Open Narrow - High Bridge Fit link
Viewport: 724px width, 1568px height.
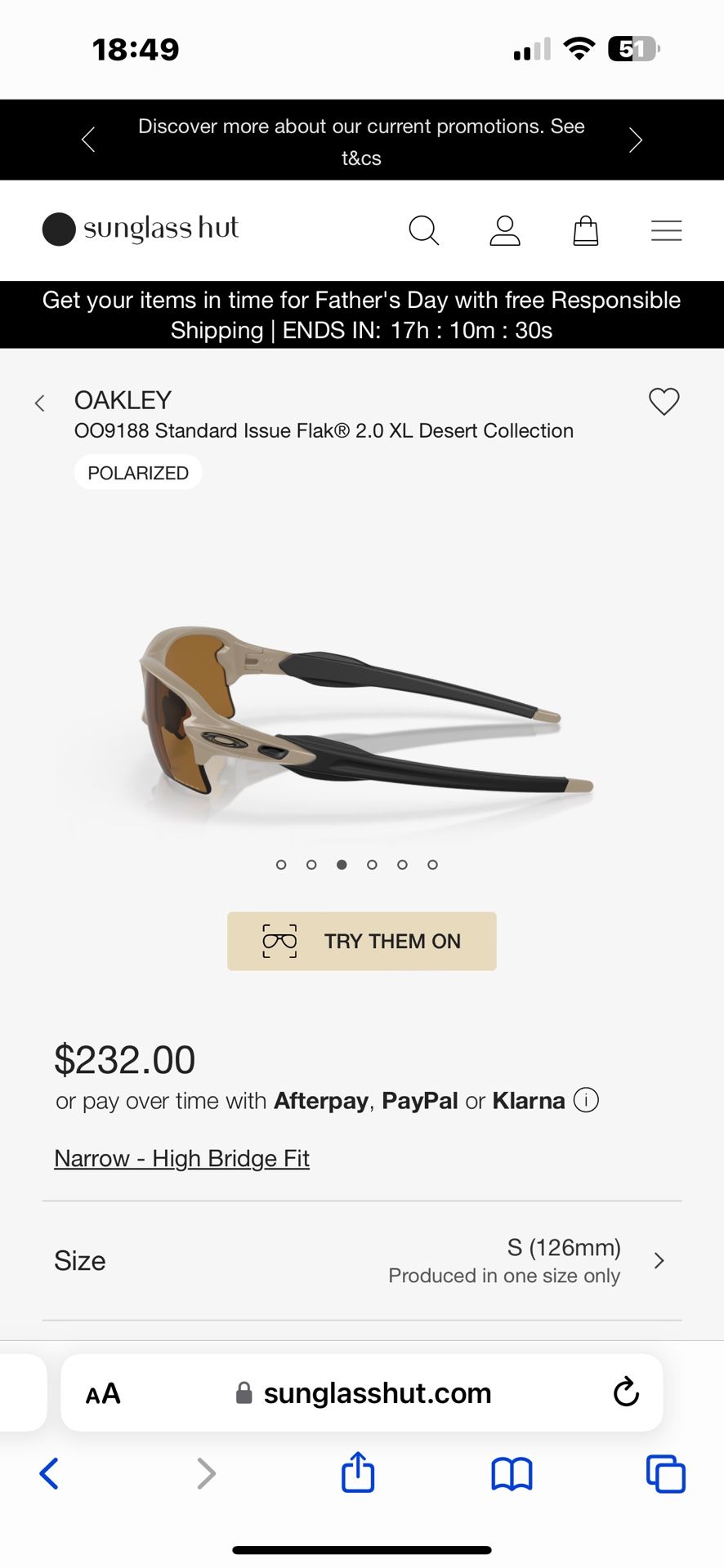[x=181, y=1158]
